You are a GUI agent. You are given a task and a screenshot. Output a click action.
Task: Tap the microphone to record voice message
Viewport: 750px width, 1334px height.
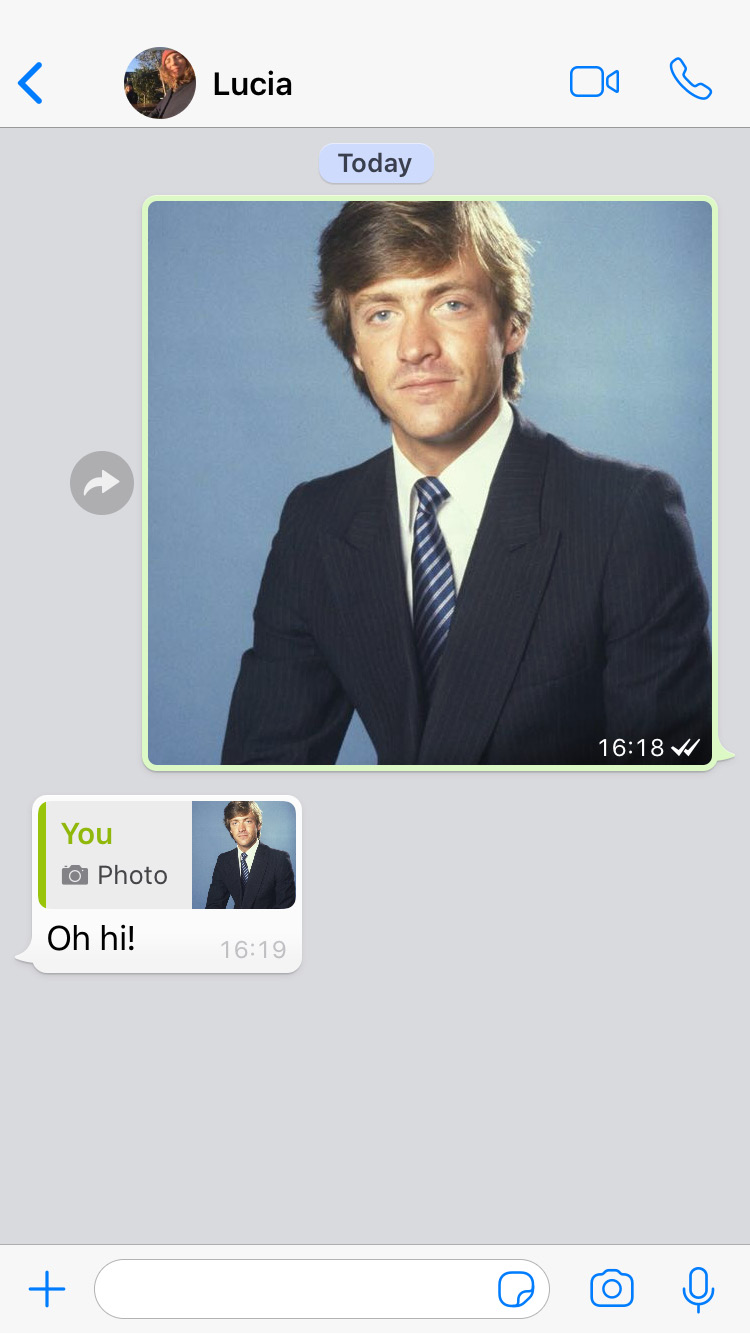(698, 1289)
